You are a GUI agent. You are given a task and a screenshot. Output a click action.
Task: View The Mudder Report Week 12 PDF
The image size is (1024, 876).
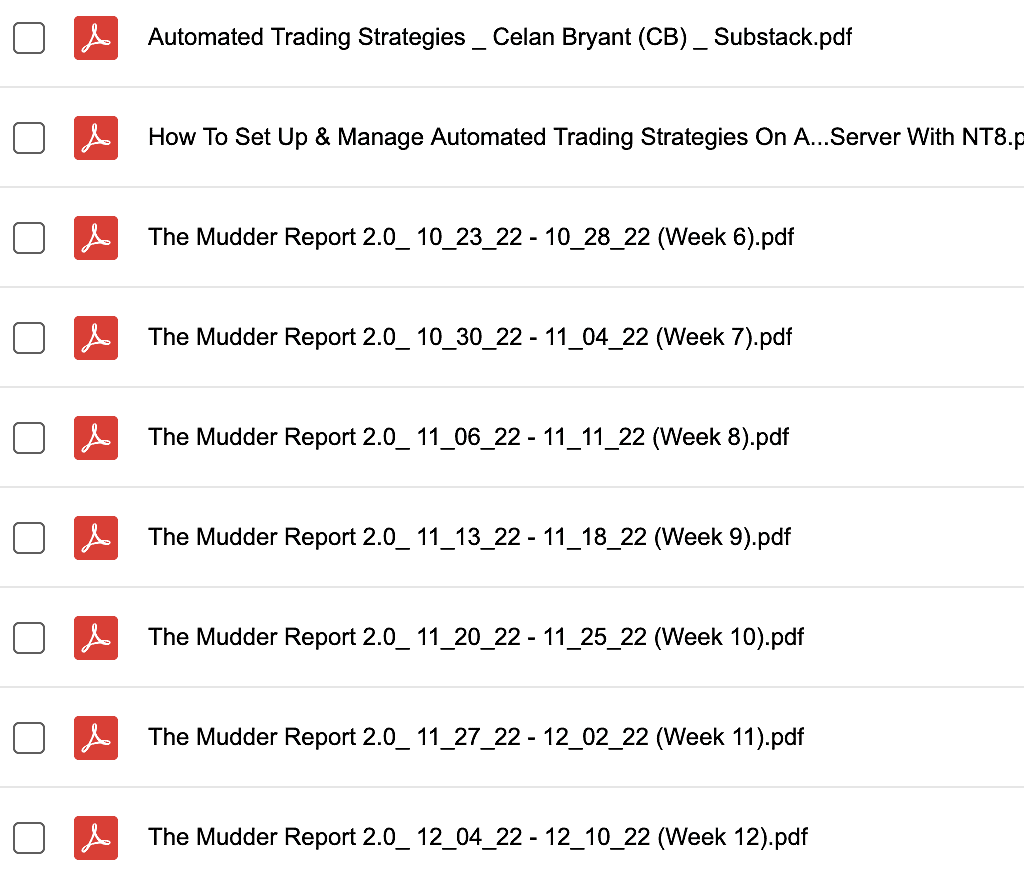[477, 838]
